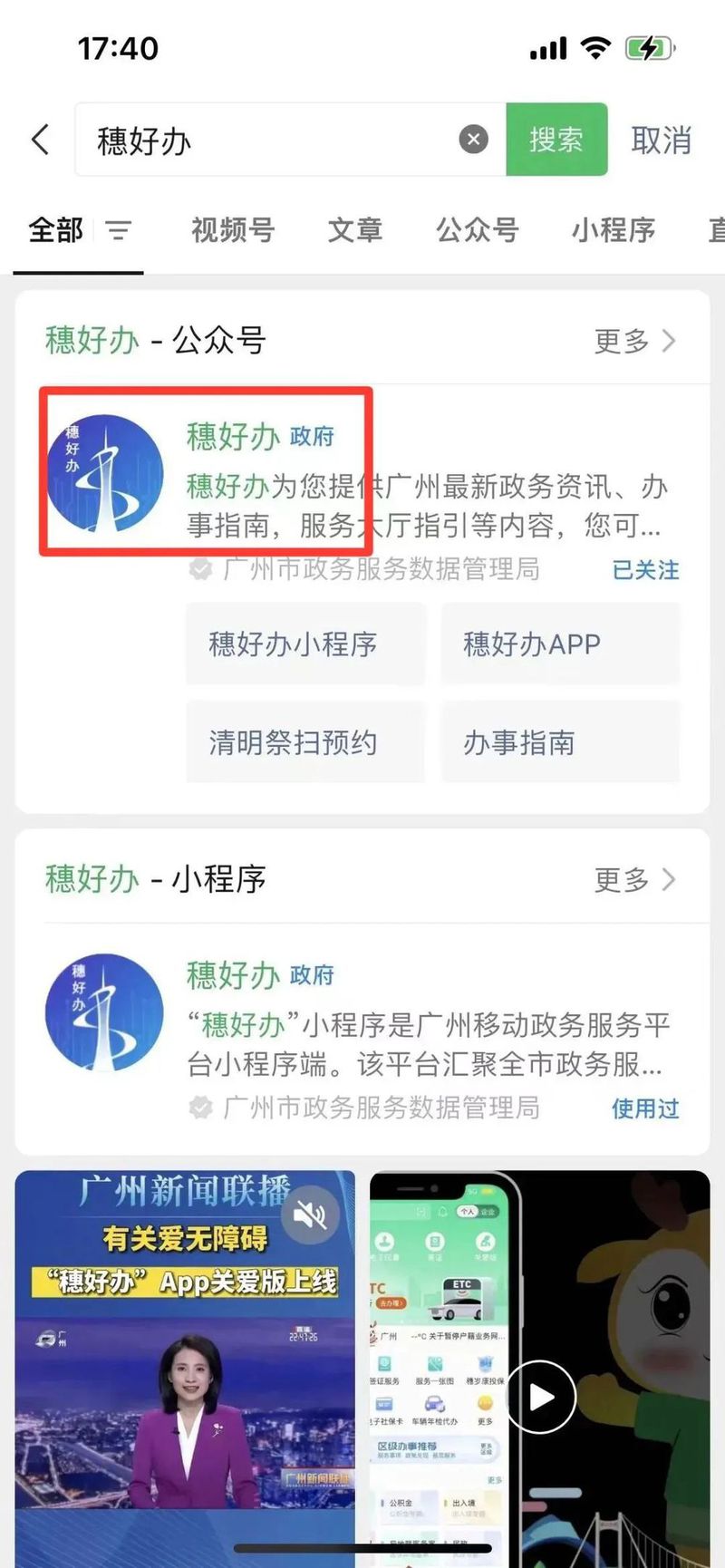Screen dimensions: 725x1568
Task: Expand 更多 for 公众号 results
Action: [620, 341]
